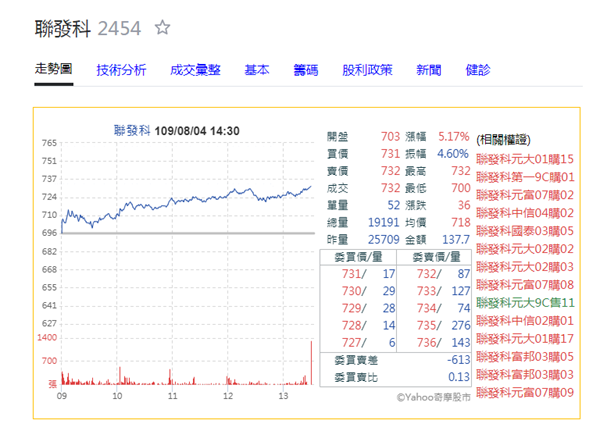Open the 健診 tab
This screenshot has height=438, width=600.
point(478,70)
